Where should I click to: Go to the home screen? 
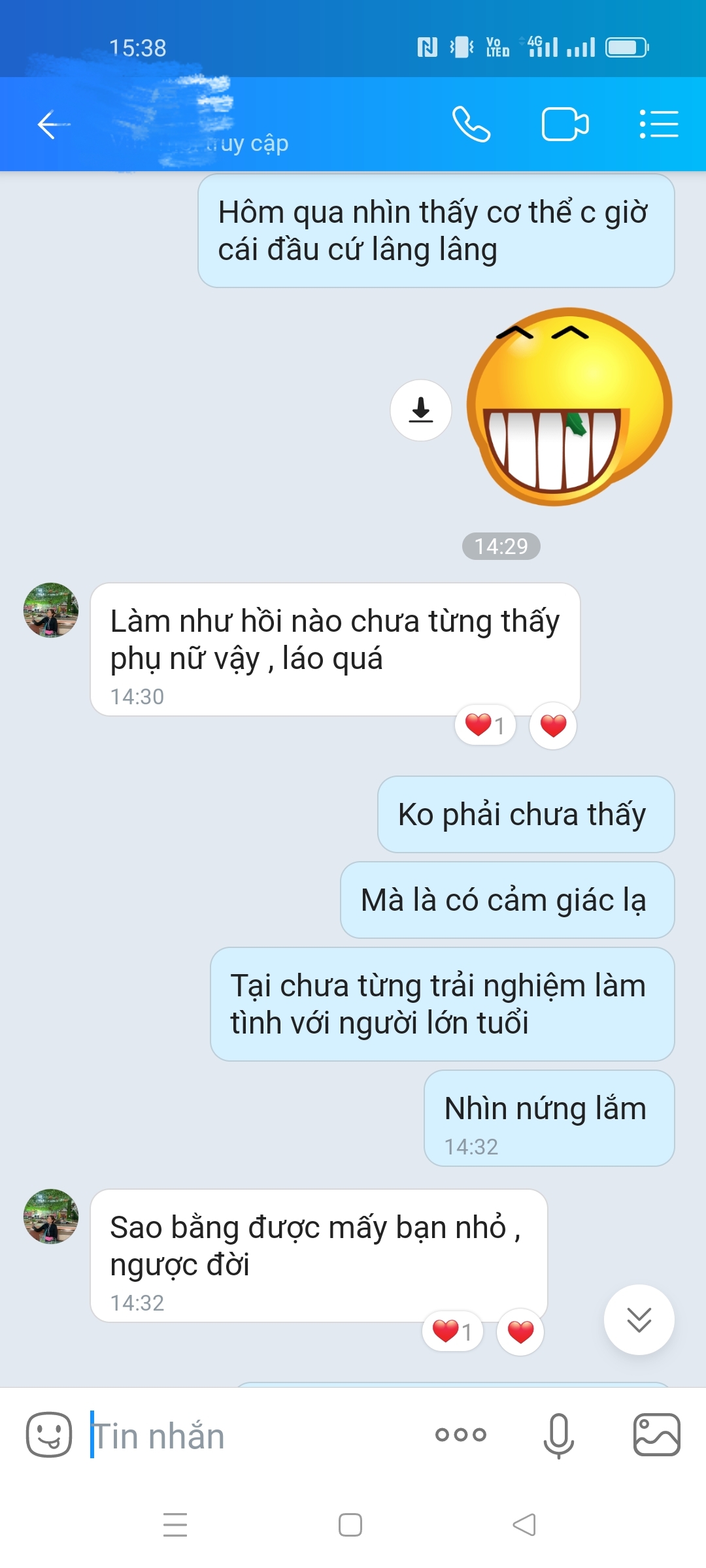(350, 1525)
